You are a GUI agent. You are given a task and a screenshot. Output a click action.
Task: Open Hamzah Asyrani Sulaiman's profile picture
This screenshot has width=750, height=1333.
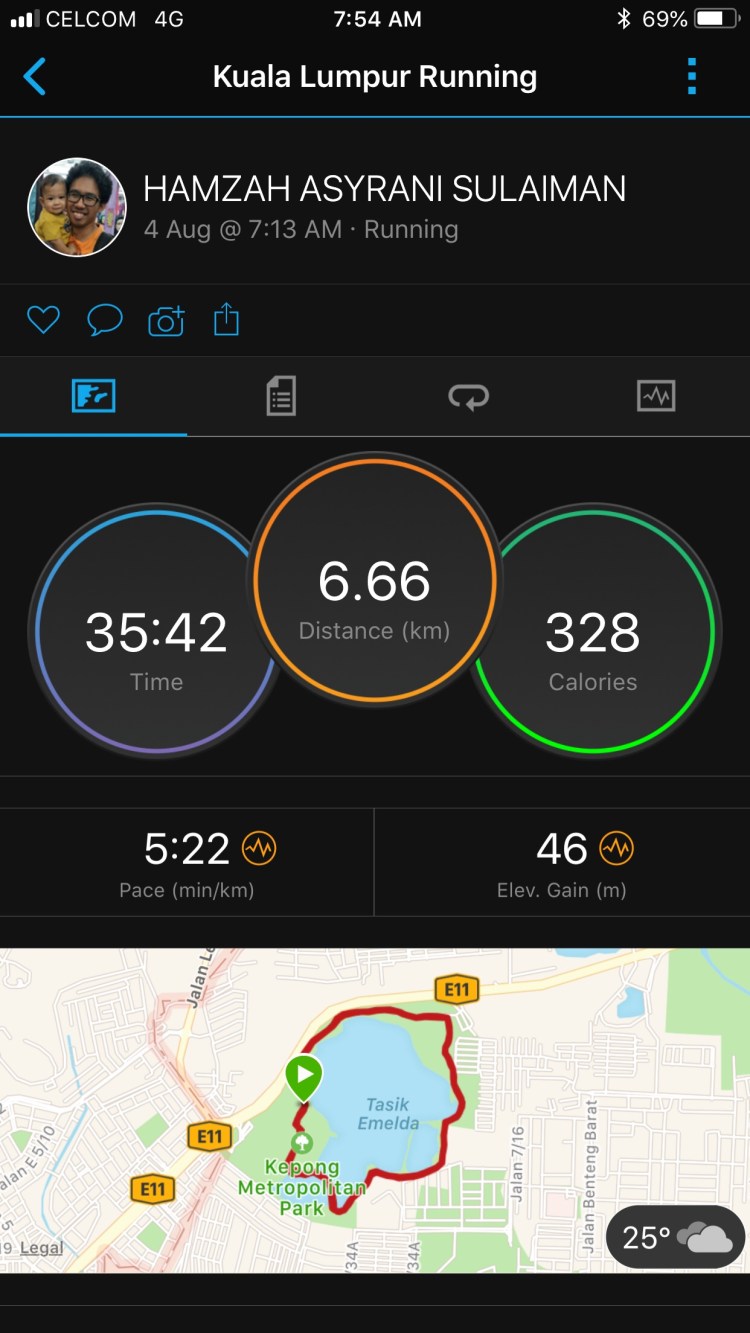(x=77, y=207)
